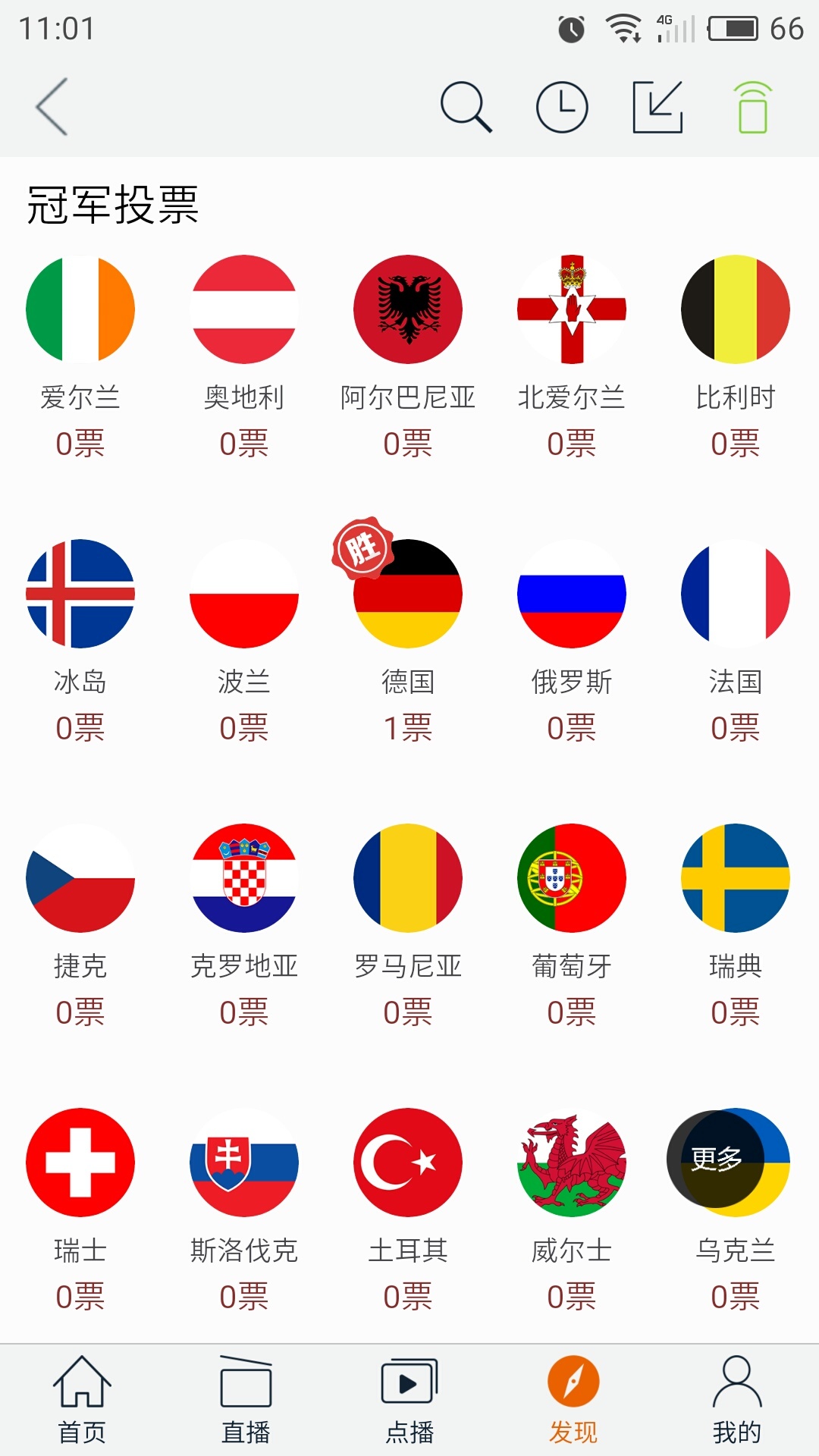Show more teams via 更多

pyautogui.click(x=717, y=1159)
